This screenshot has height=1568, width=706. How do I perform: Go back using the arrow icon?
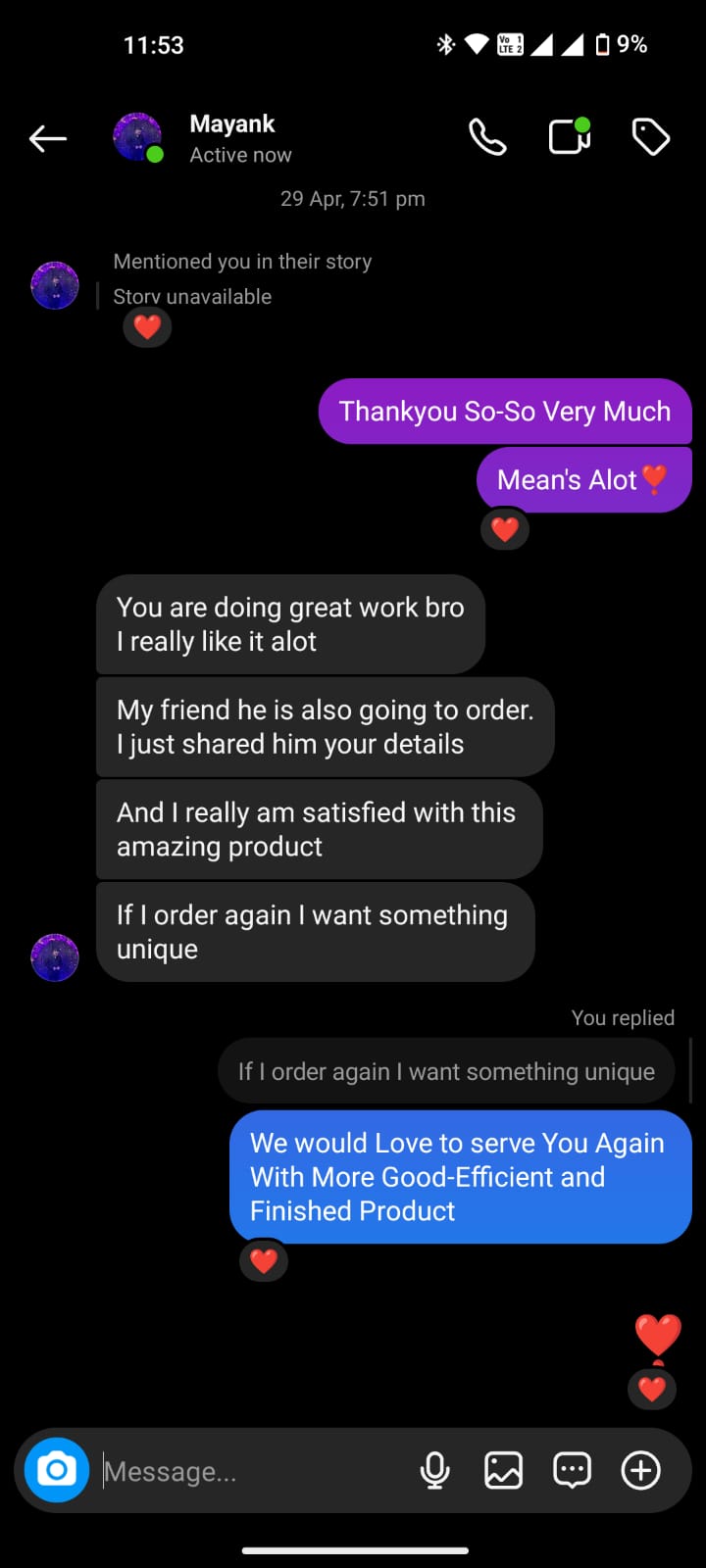47,139
